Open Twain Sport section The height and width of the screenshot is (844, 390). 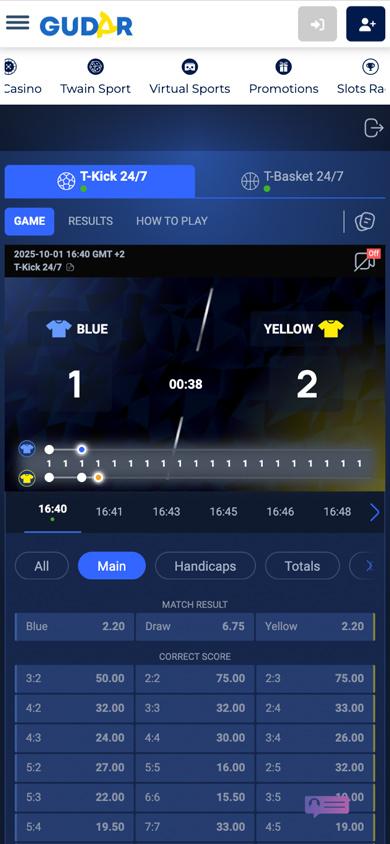95,78
